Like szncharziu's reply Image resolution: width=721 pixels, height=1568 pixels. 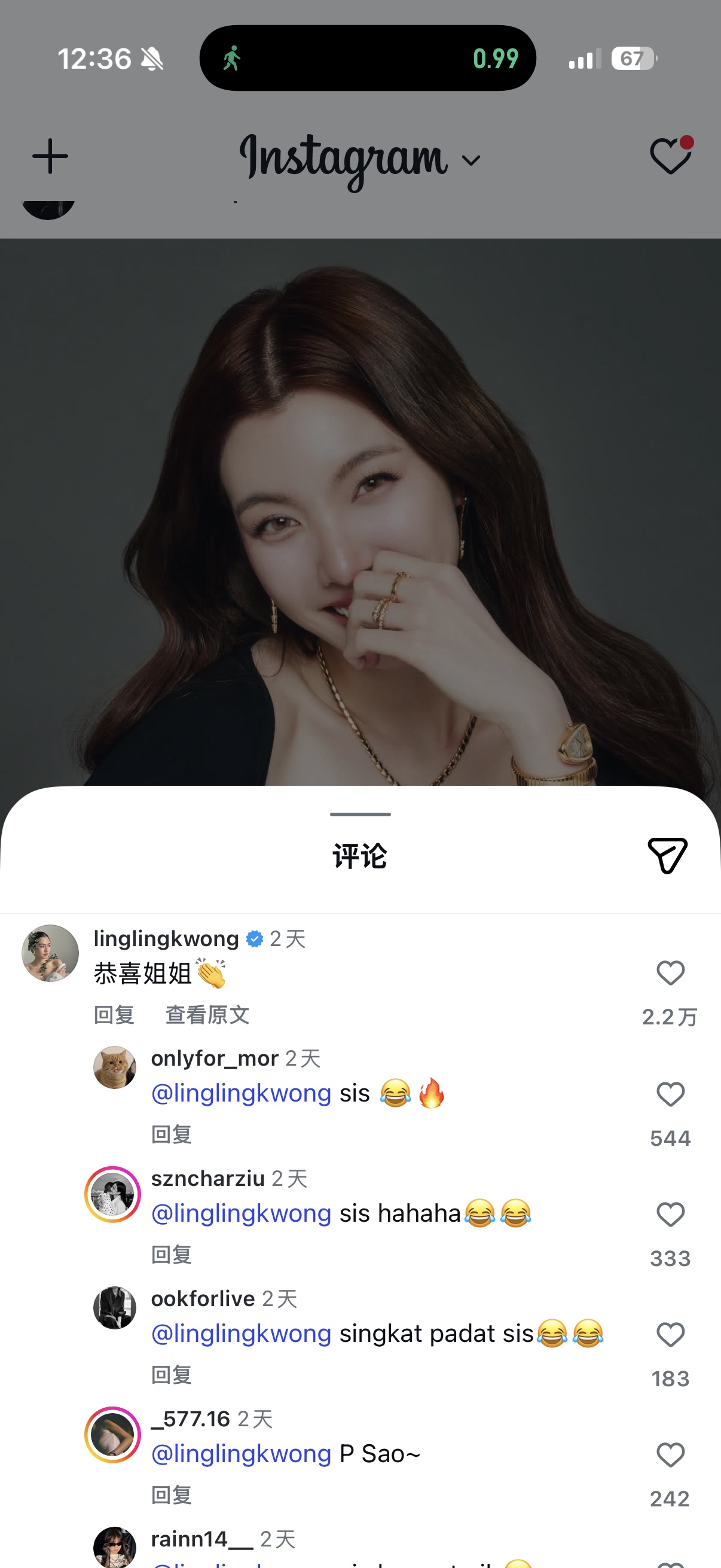pos(671,1215)
